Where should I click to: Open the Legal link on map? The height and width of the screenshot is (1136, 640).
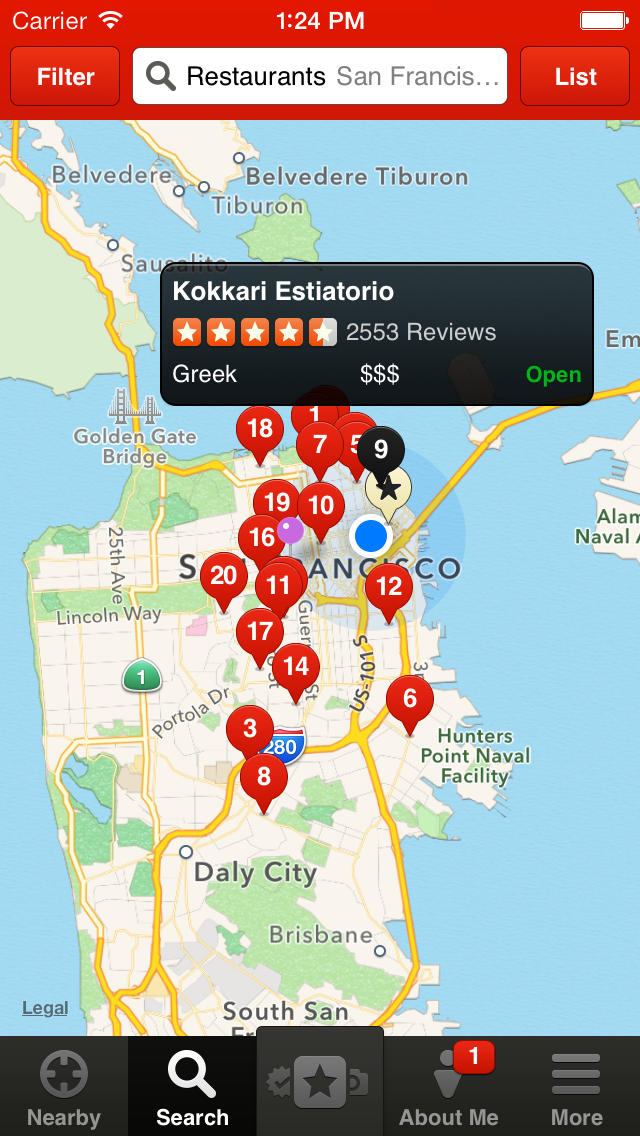coord(45,1008)
